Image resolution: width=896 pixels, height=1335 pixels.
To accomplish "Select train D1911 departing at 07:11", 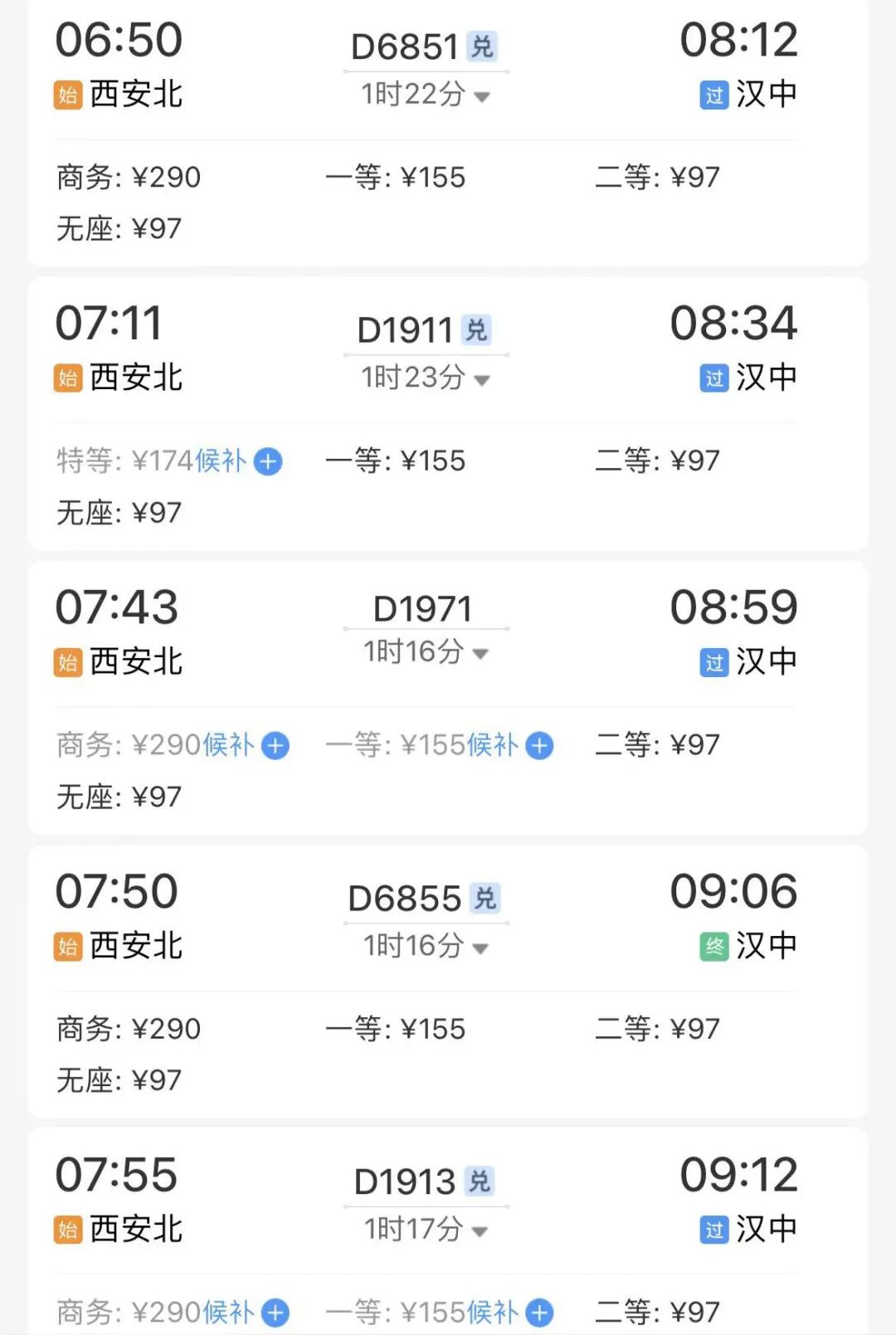I will [x=405, y=330].
